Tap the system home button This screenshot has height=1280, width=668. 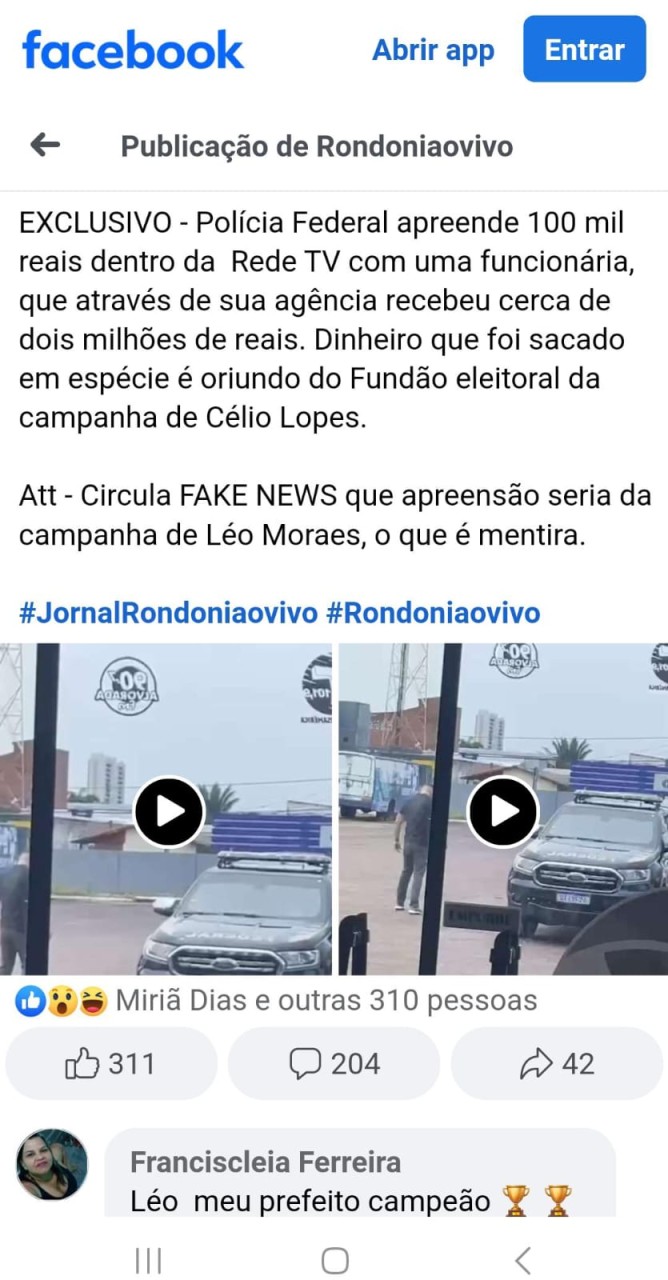pyautogui.click(x=335, y=1260)
